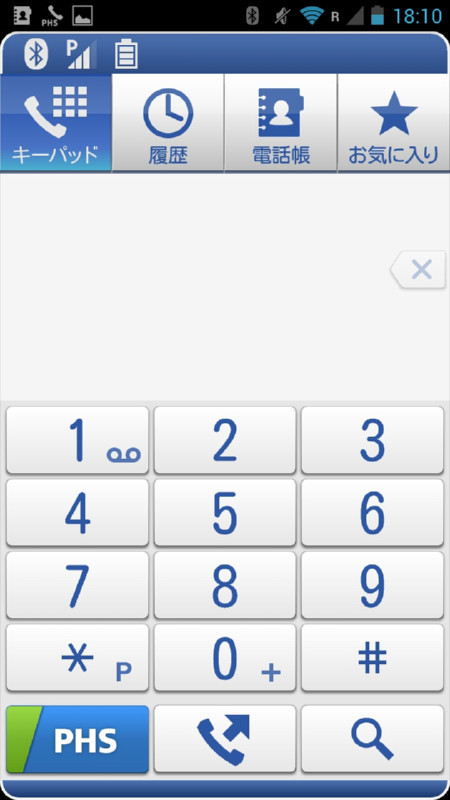
Task: Place a call via the PHS button
Action: [x=78, y=739]
